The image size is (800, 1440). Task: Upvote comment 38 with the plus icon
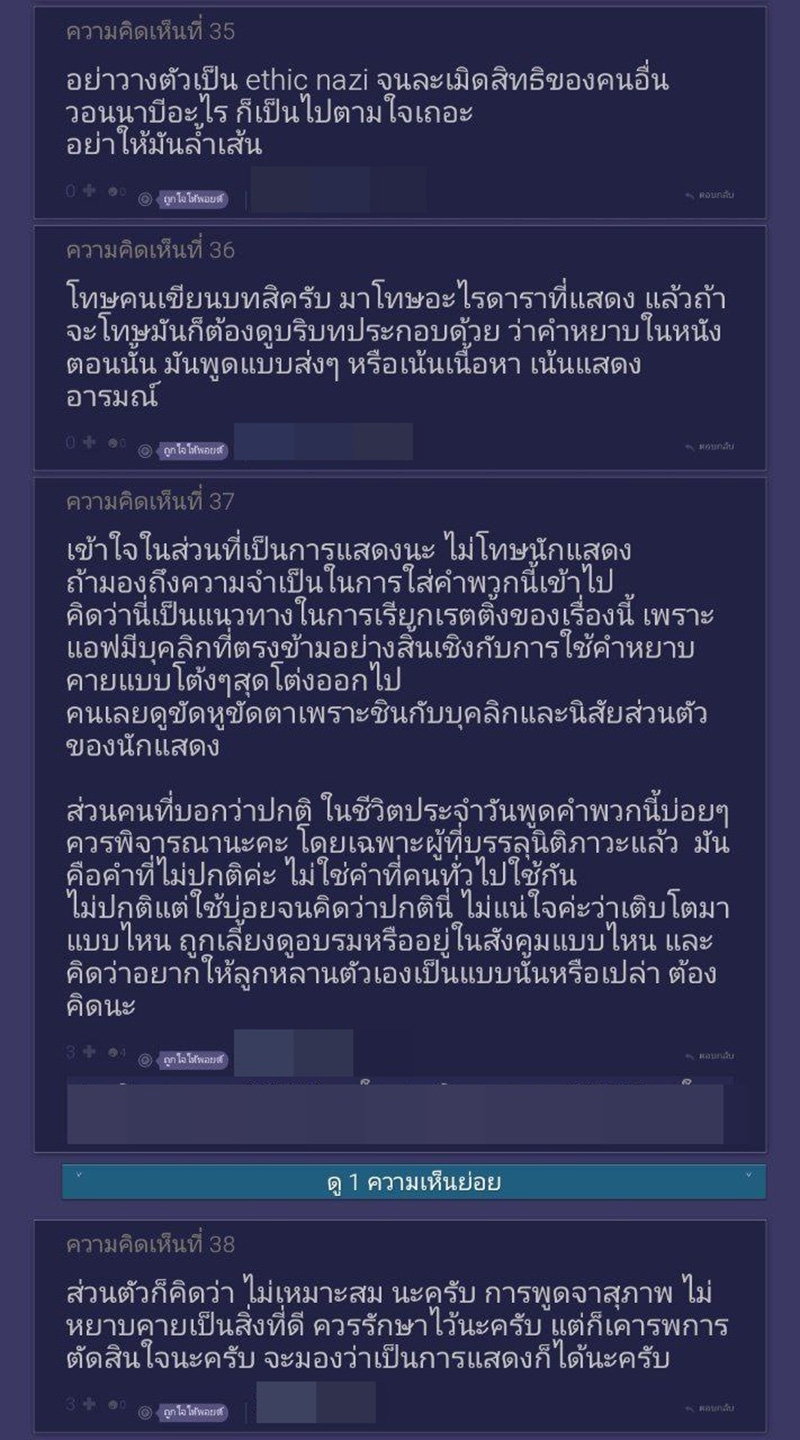point(89,1405)
